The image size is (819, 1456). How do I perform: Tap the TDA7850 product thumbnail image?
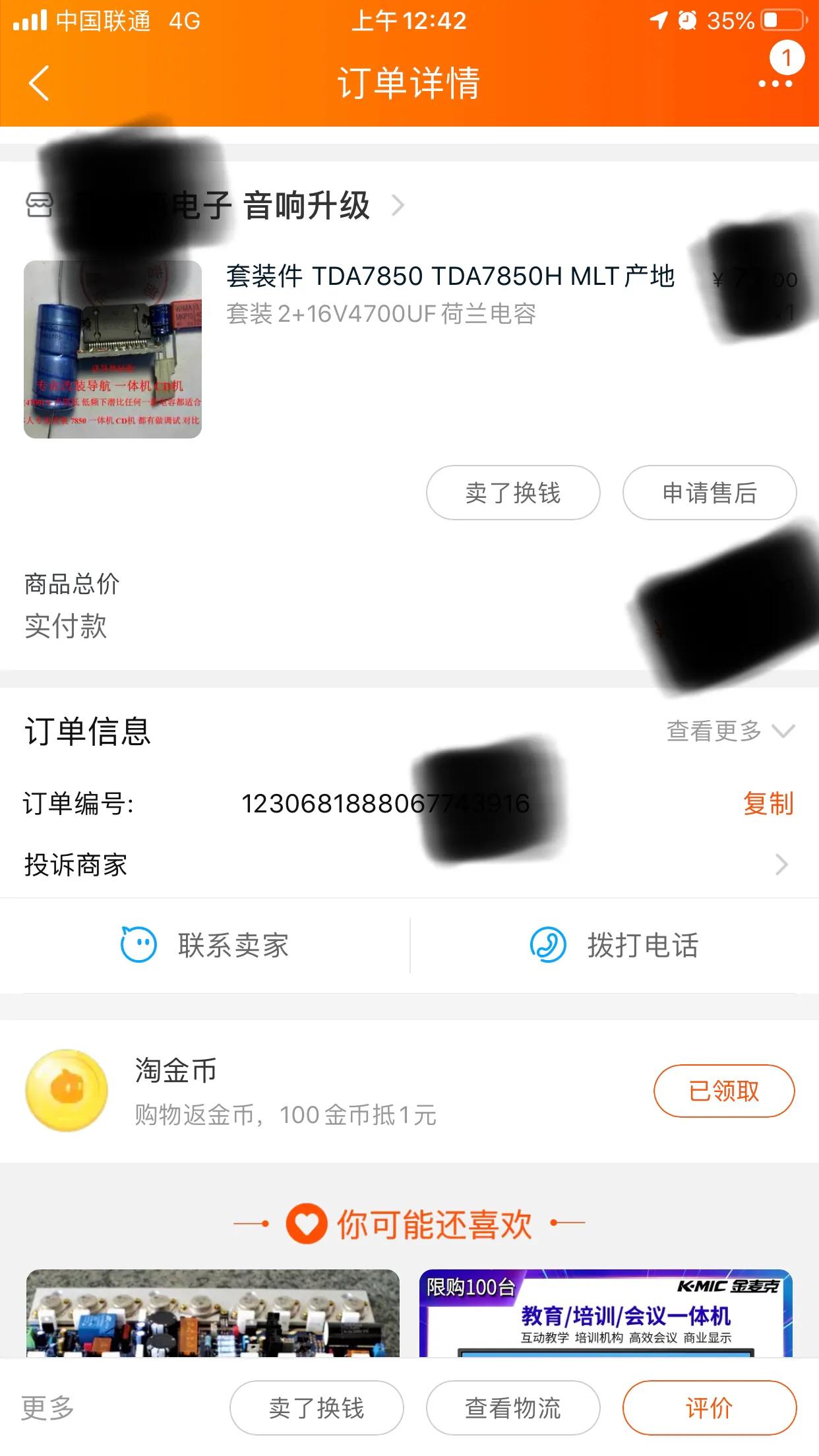coord(113,349)
